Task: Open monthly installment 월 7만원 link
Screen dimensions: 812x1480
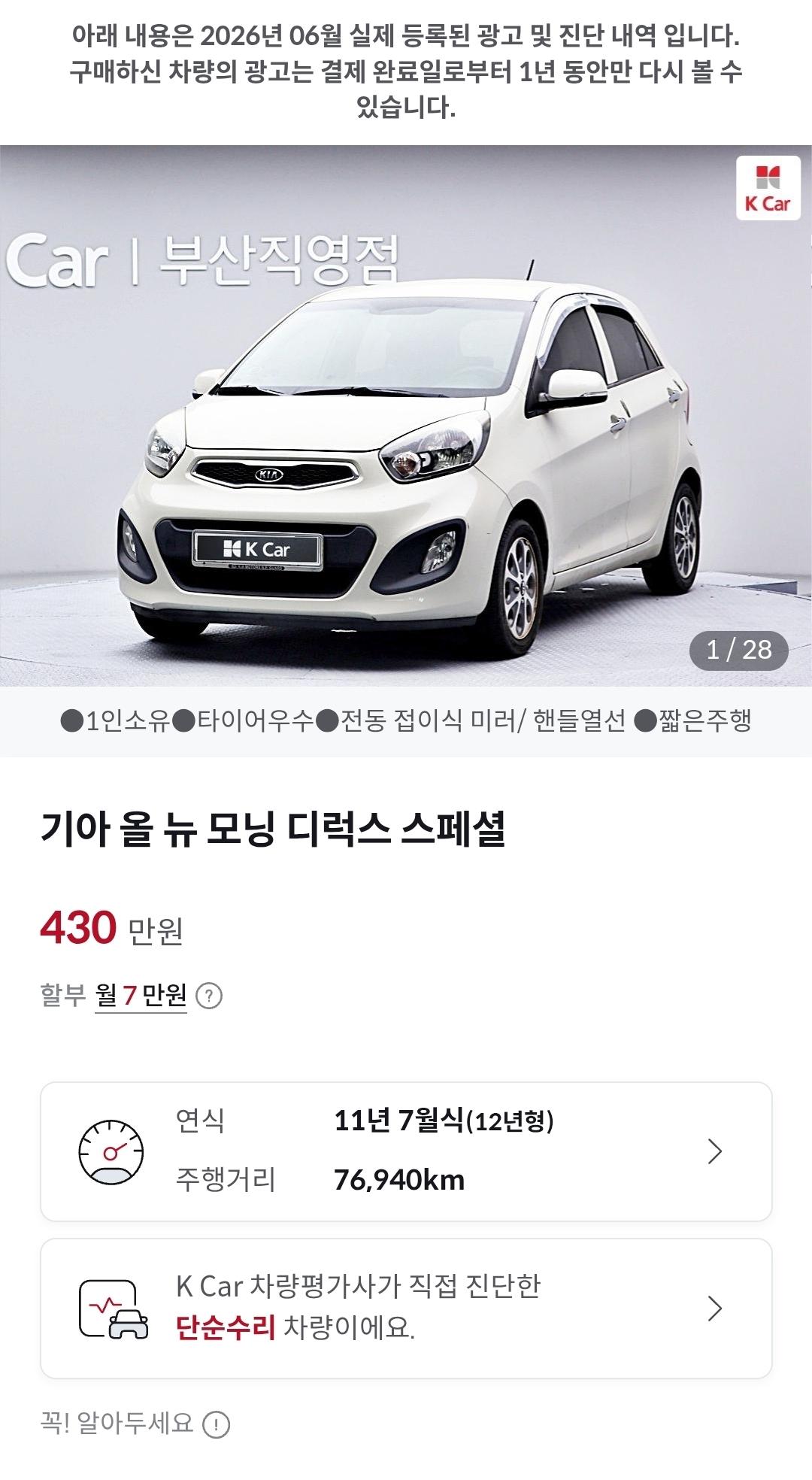Action: point(141,996)
